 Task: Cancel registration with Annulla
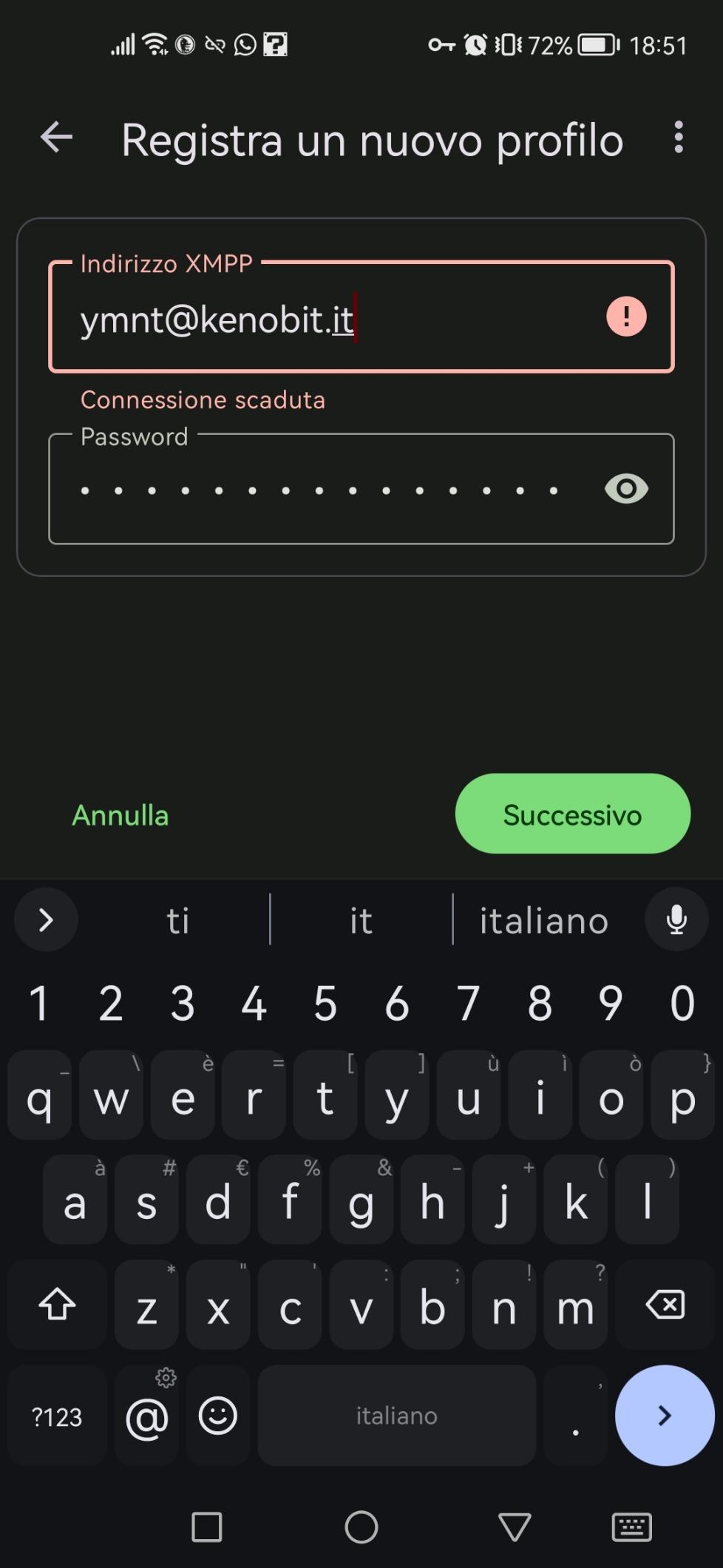(x=120, y=815)
